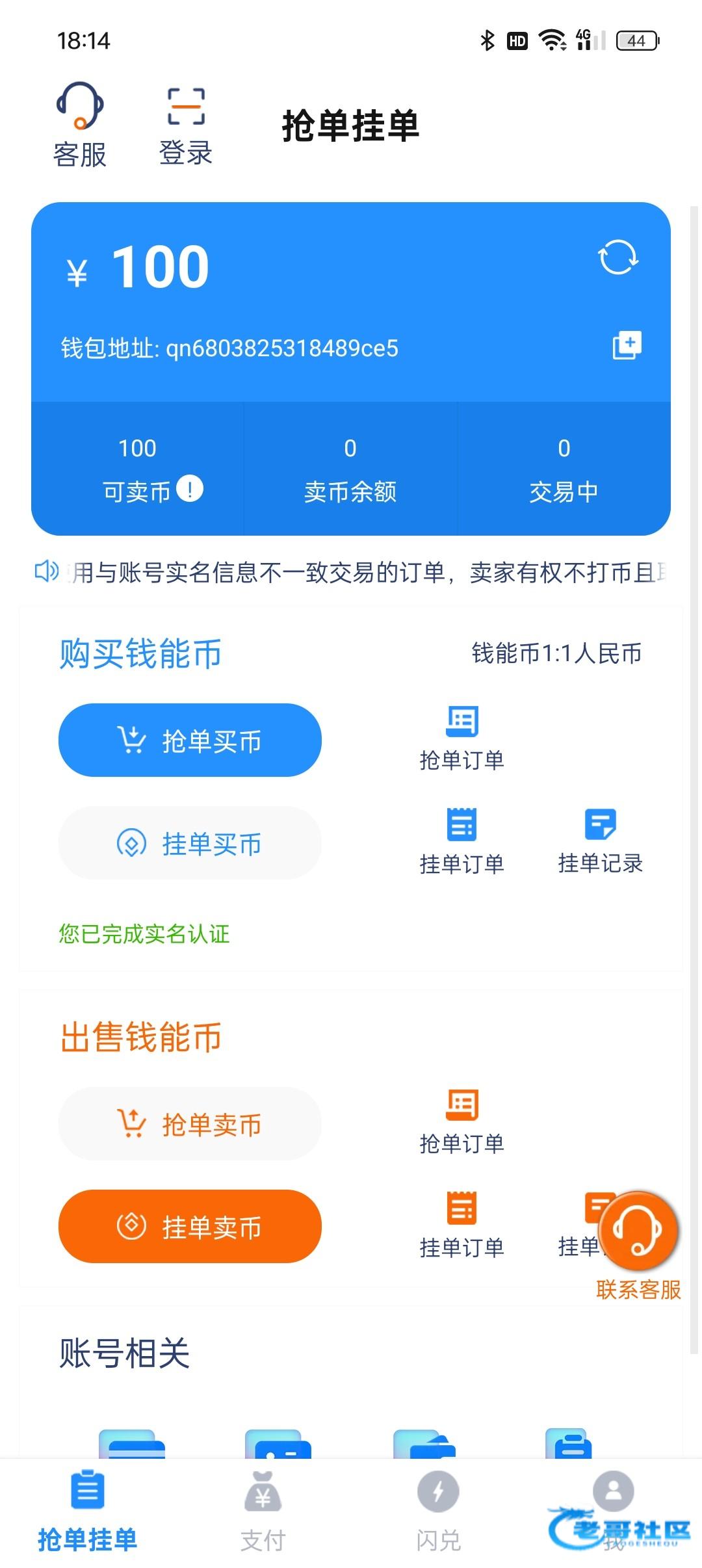Contact support via floating 联系客服 button
This screenshot has width=702, height=1568.
638,1232
